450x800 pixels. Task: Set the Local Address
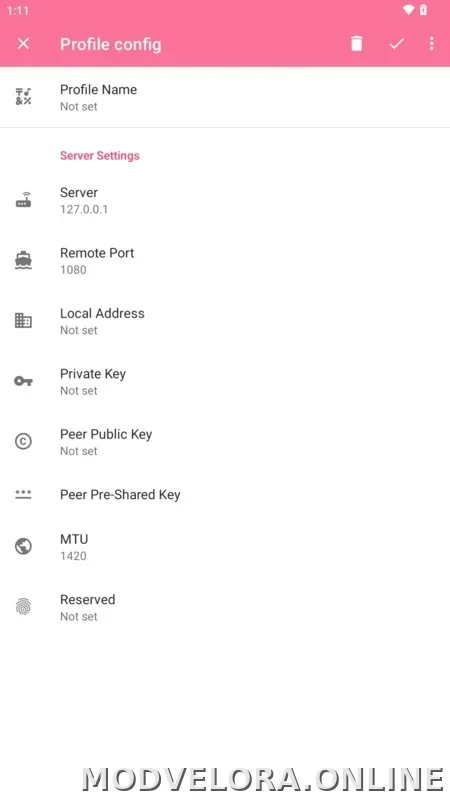(x=225, y=321)
